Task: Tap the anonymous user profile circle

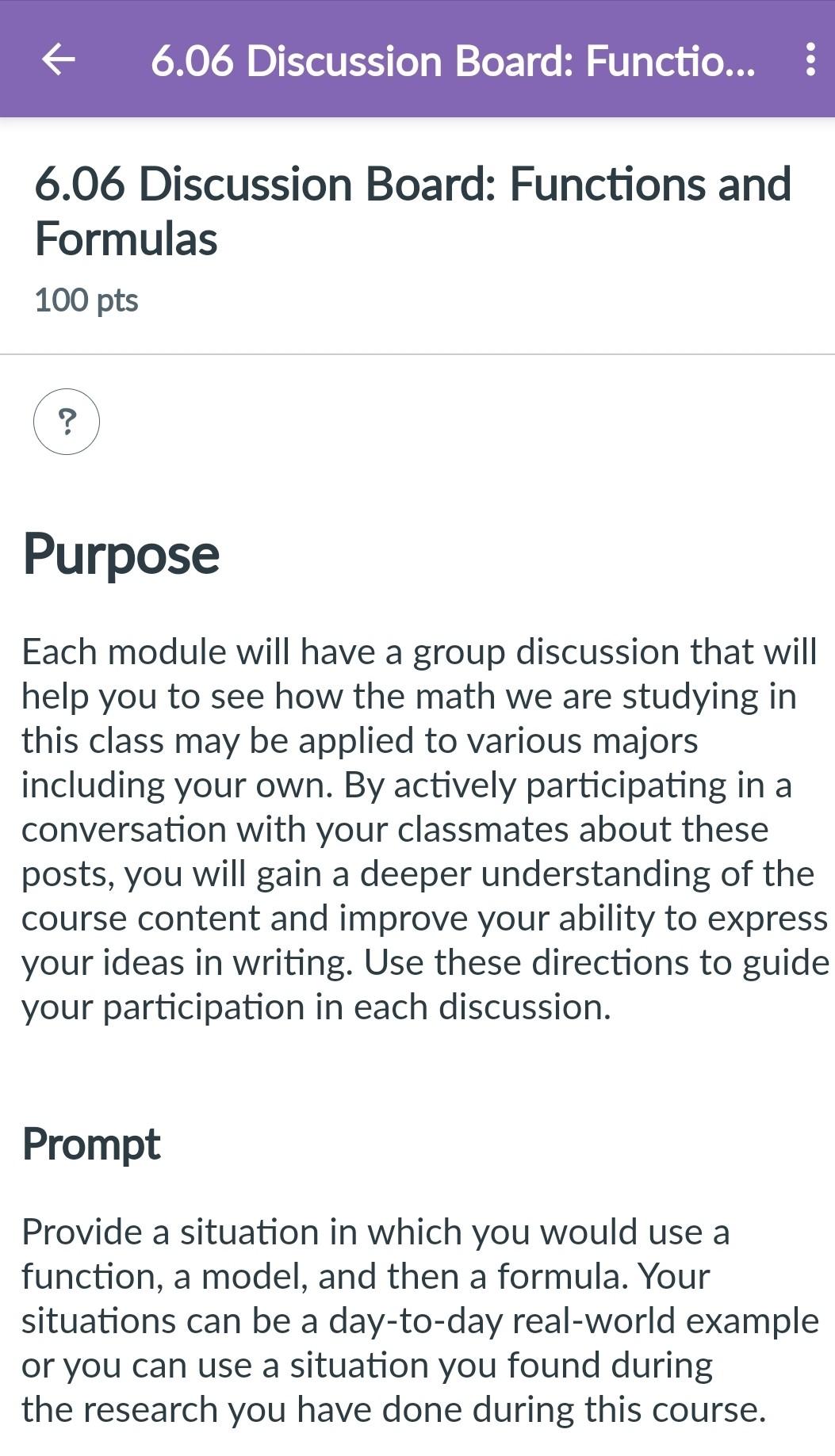Action: (67, 422)
